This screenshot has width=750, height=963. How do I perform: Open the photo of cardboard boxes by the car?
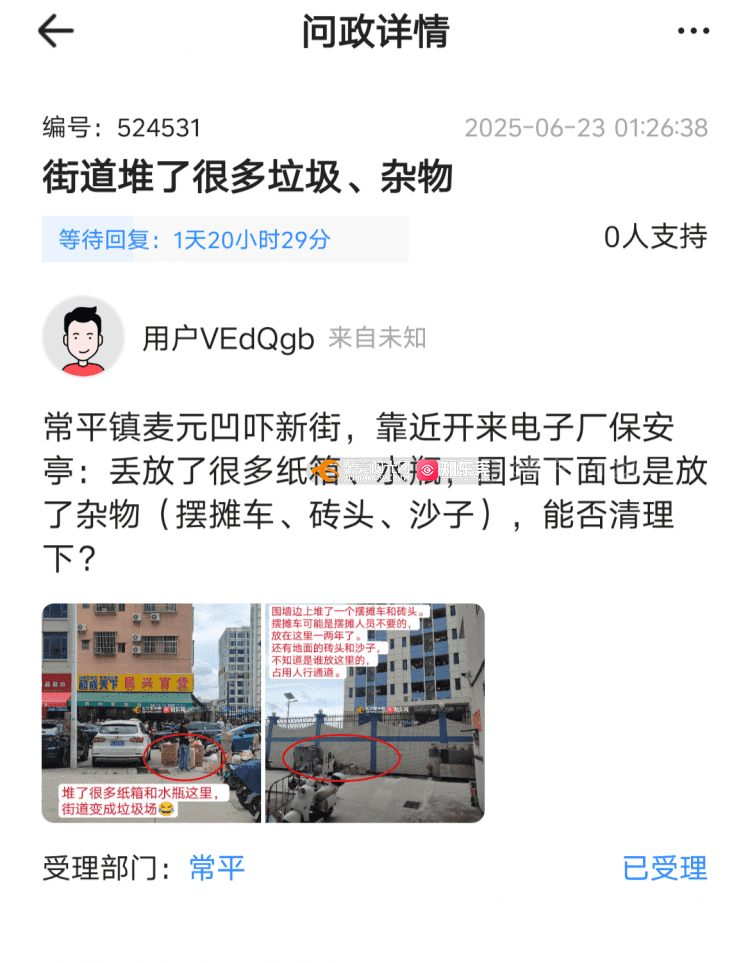coord(151,712)
